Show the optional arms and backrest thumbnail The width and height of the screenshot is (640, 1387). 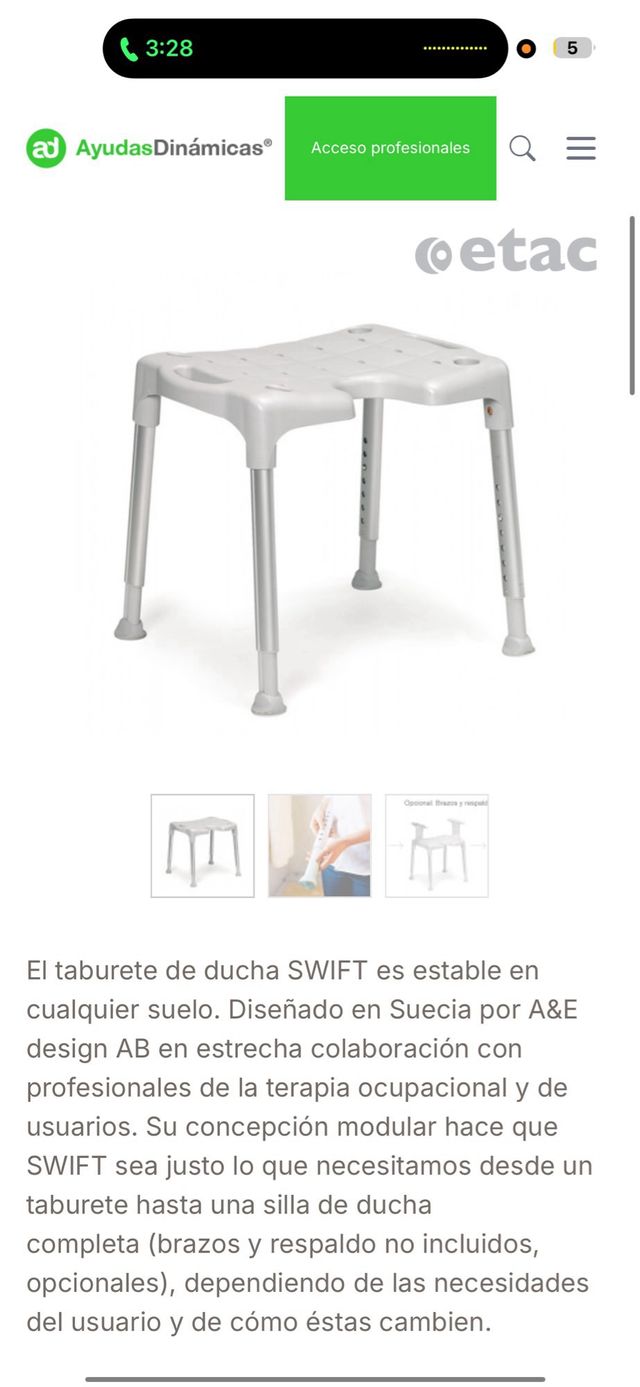(x=437, y=846)
